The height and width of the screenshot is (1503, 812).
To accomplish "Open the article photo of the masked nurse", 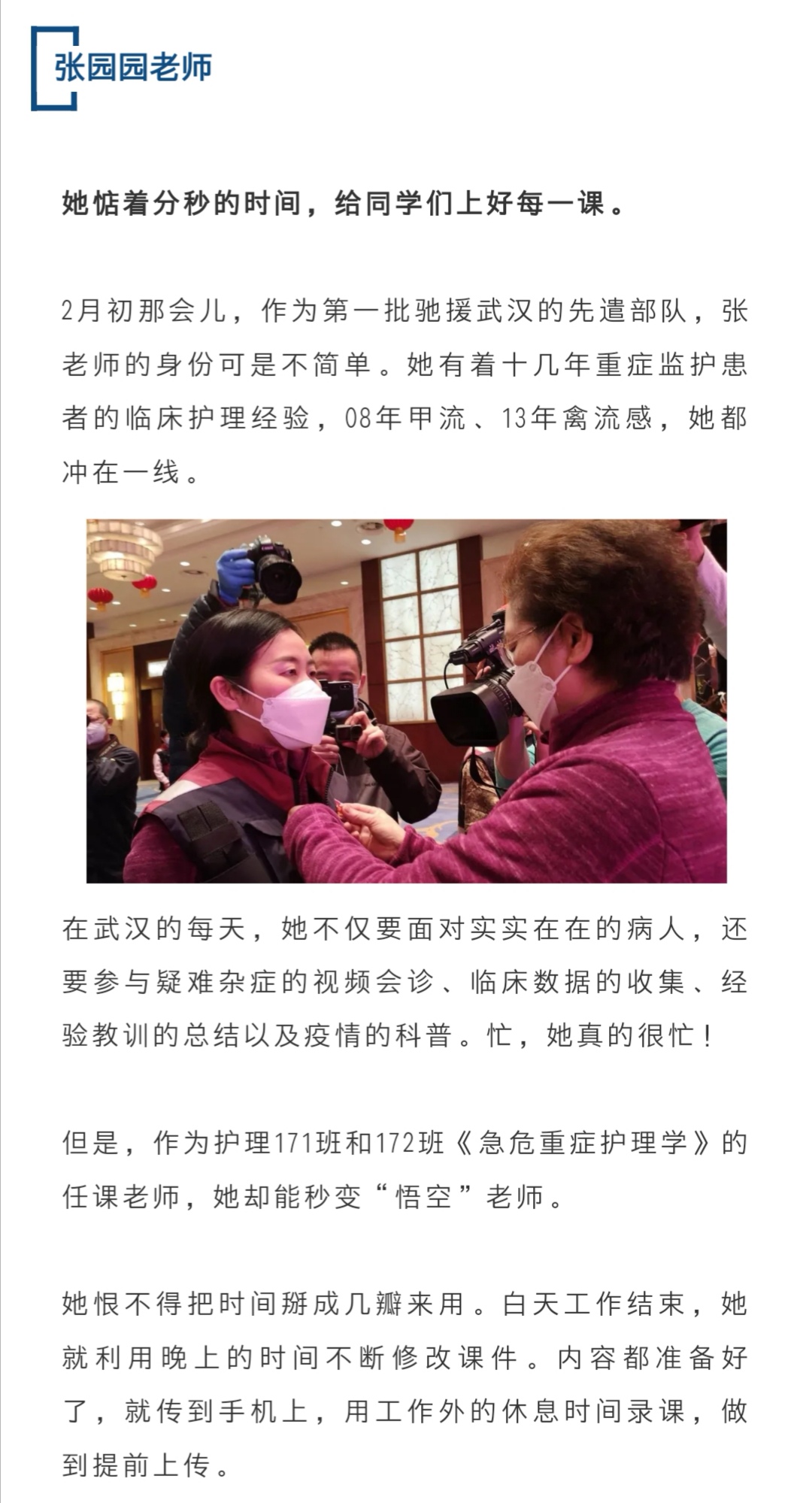I will click(406, 700).
